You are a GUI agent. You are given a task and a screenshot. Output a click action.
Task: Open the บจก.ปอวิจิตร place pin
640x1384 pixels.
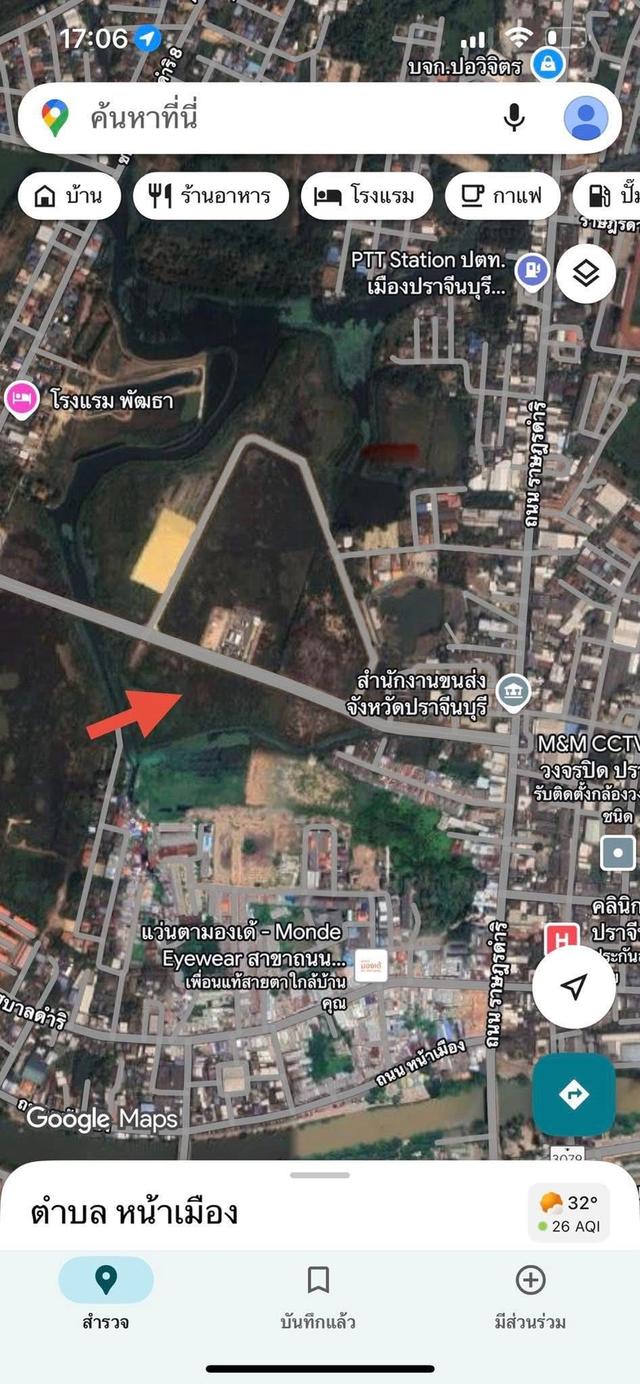pos(548,65)
